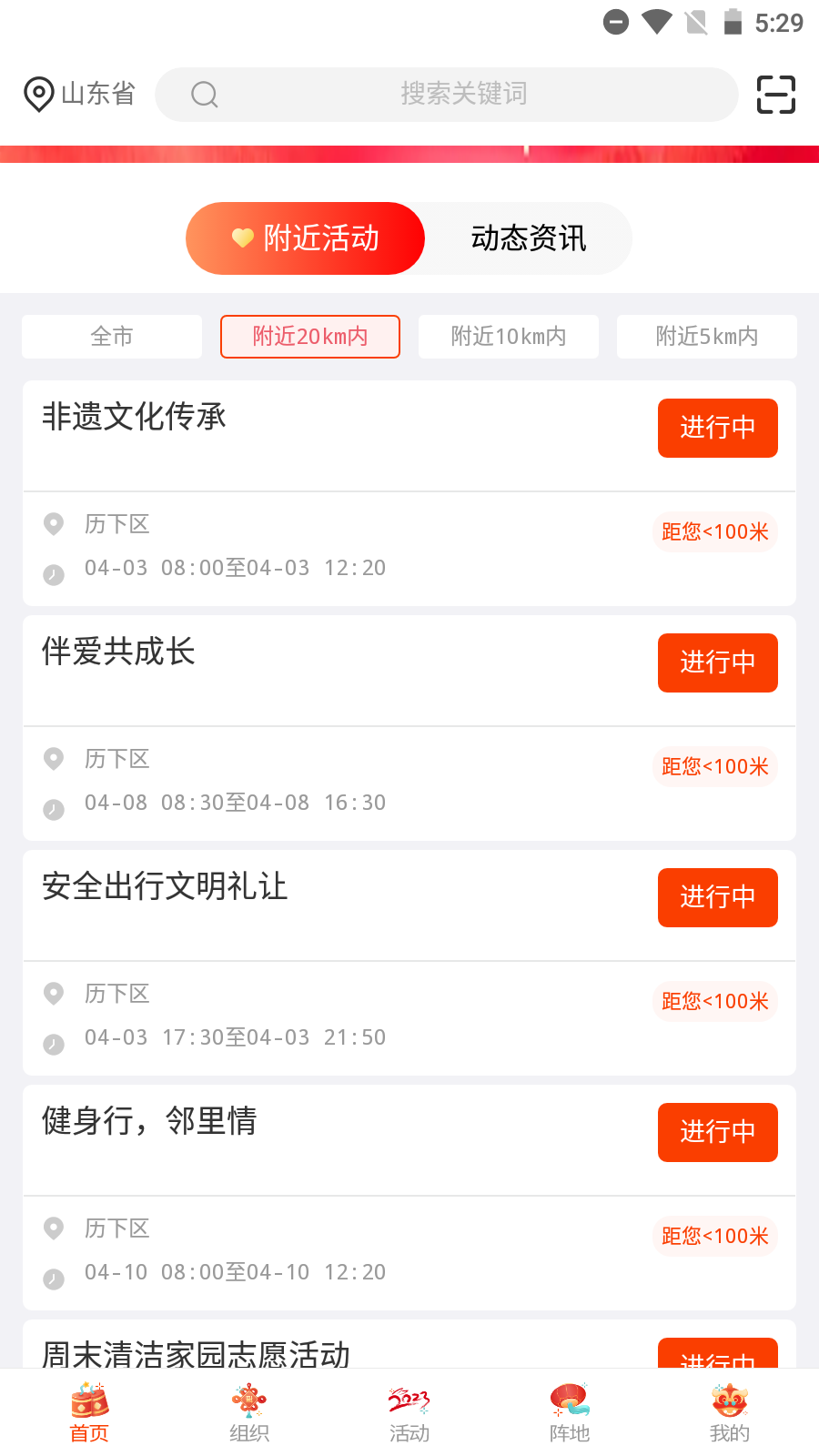Select the 全市 option

111,337
